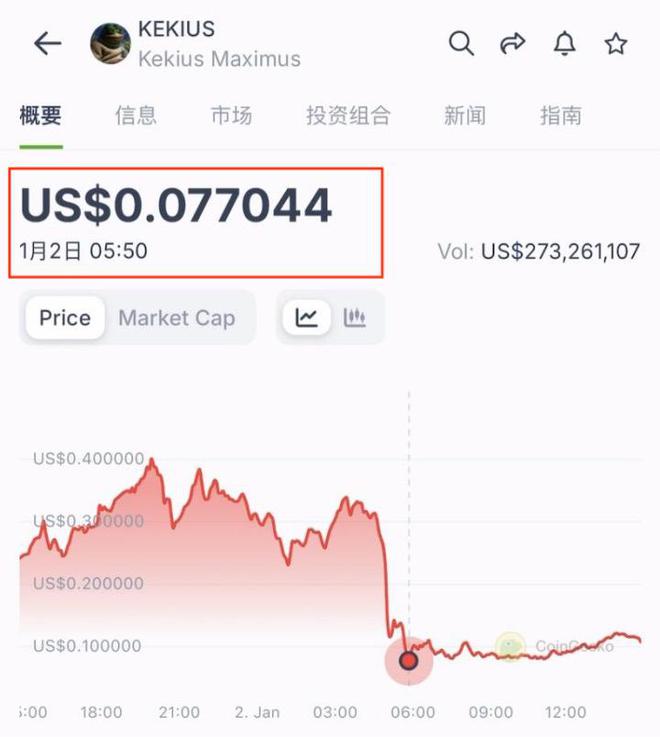The image size is (660, 737).
Task: View the 新闻 tab
Action: coord(465,116)
